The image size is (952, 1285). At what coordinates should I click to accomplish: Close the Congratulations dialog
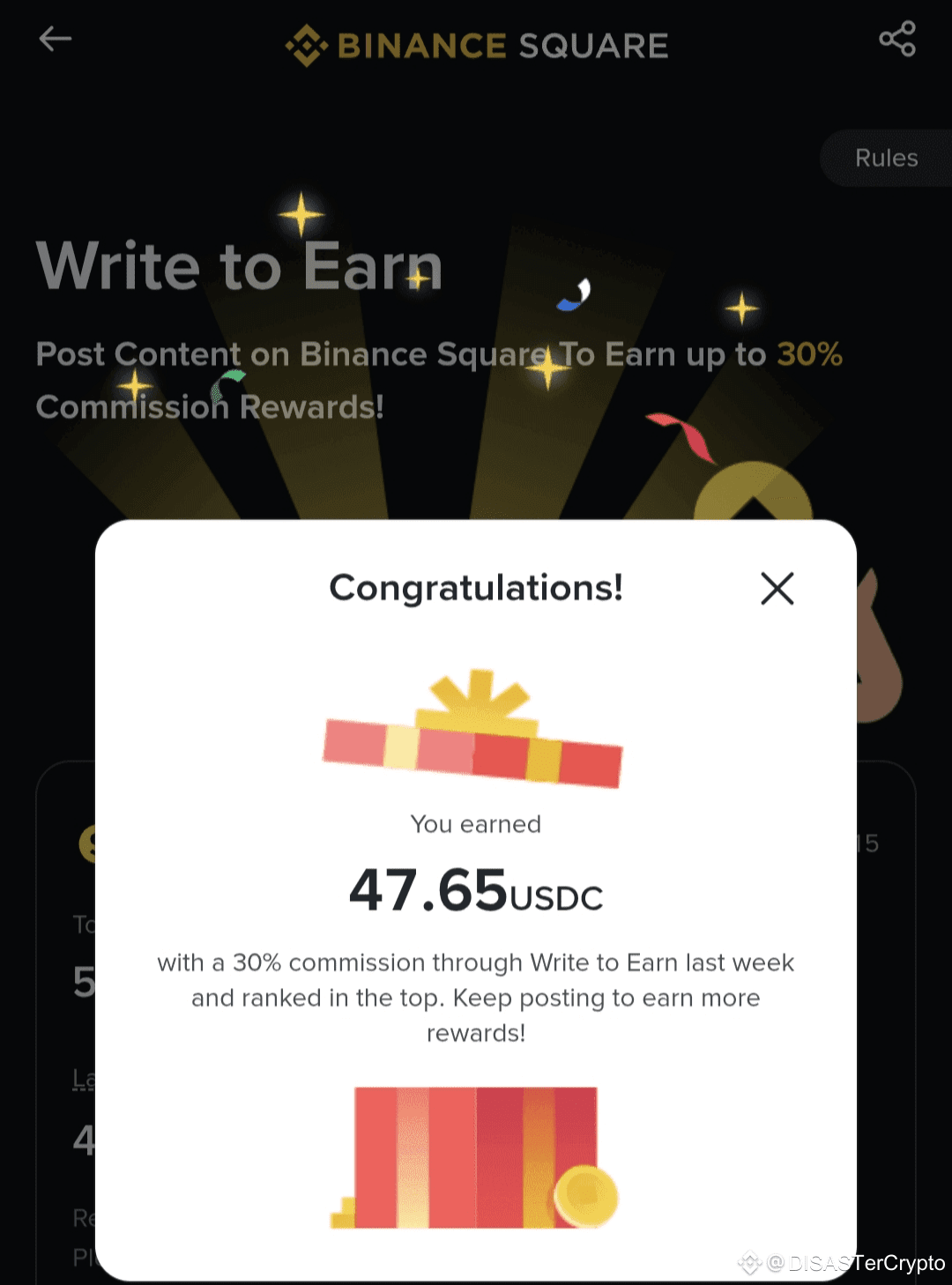point(777,589)
